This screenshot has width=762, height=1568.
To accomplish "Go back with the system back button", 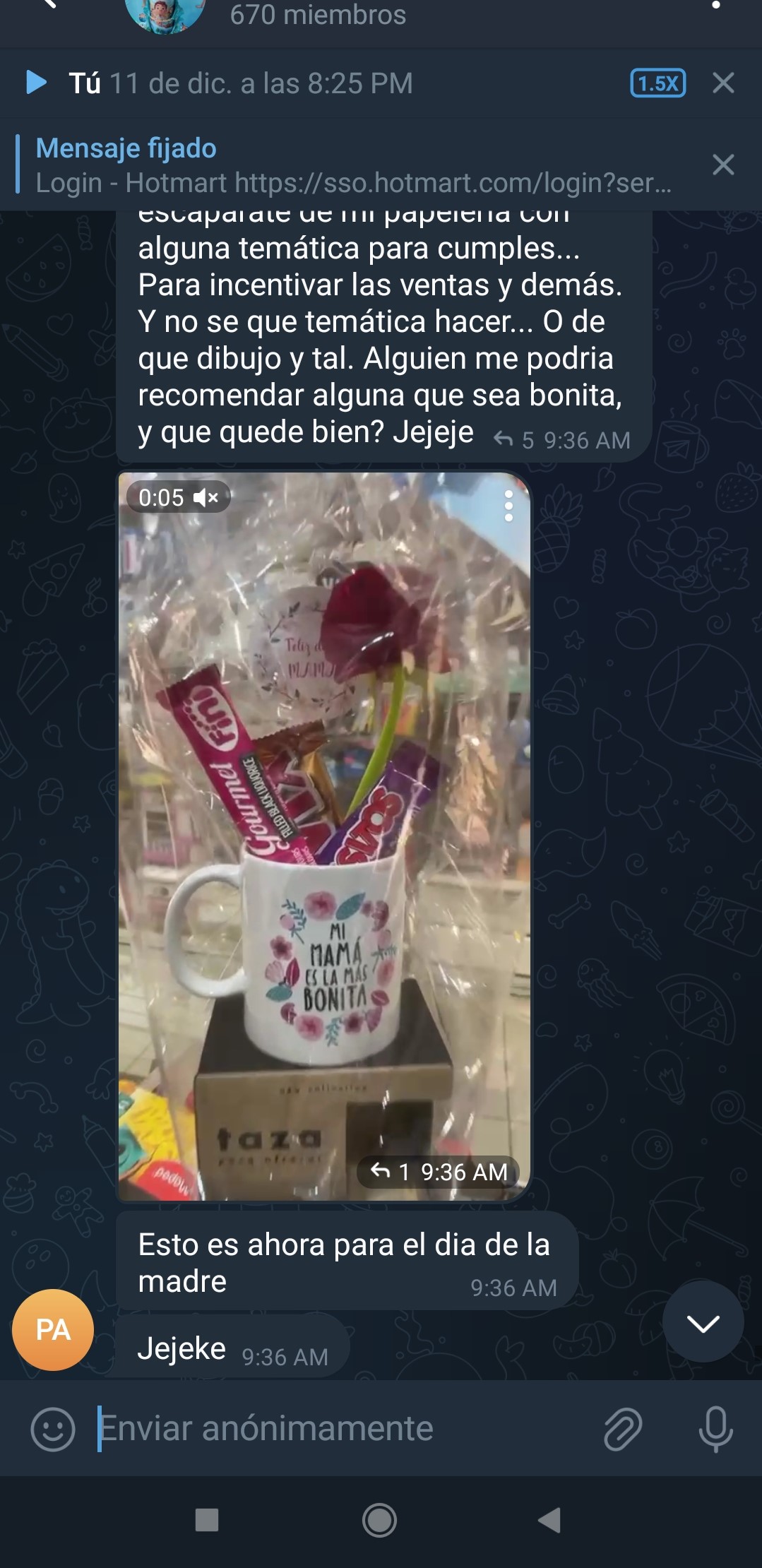I will (x=549, y=1520).
